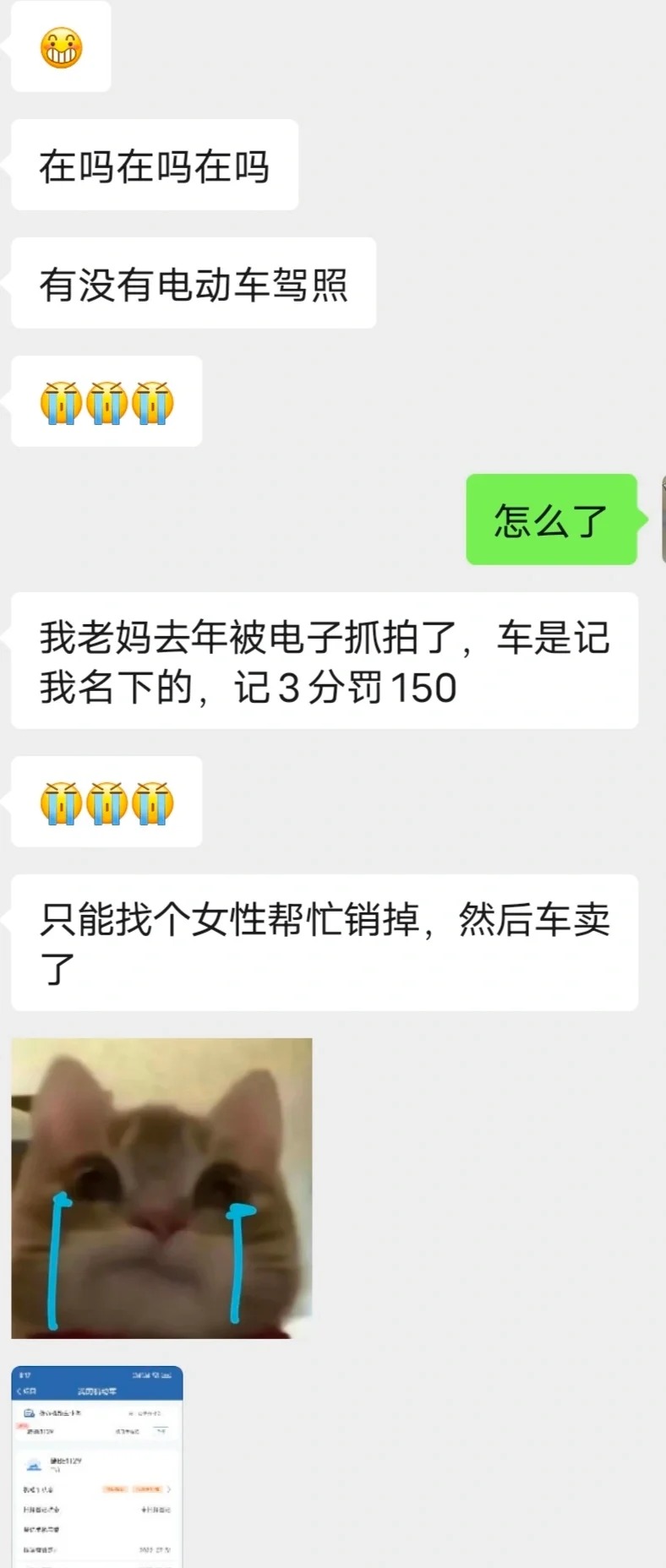
Task: Expand the detail row via its right chevron
Action: [x=169, y=1489]
